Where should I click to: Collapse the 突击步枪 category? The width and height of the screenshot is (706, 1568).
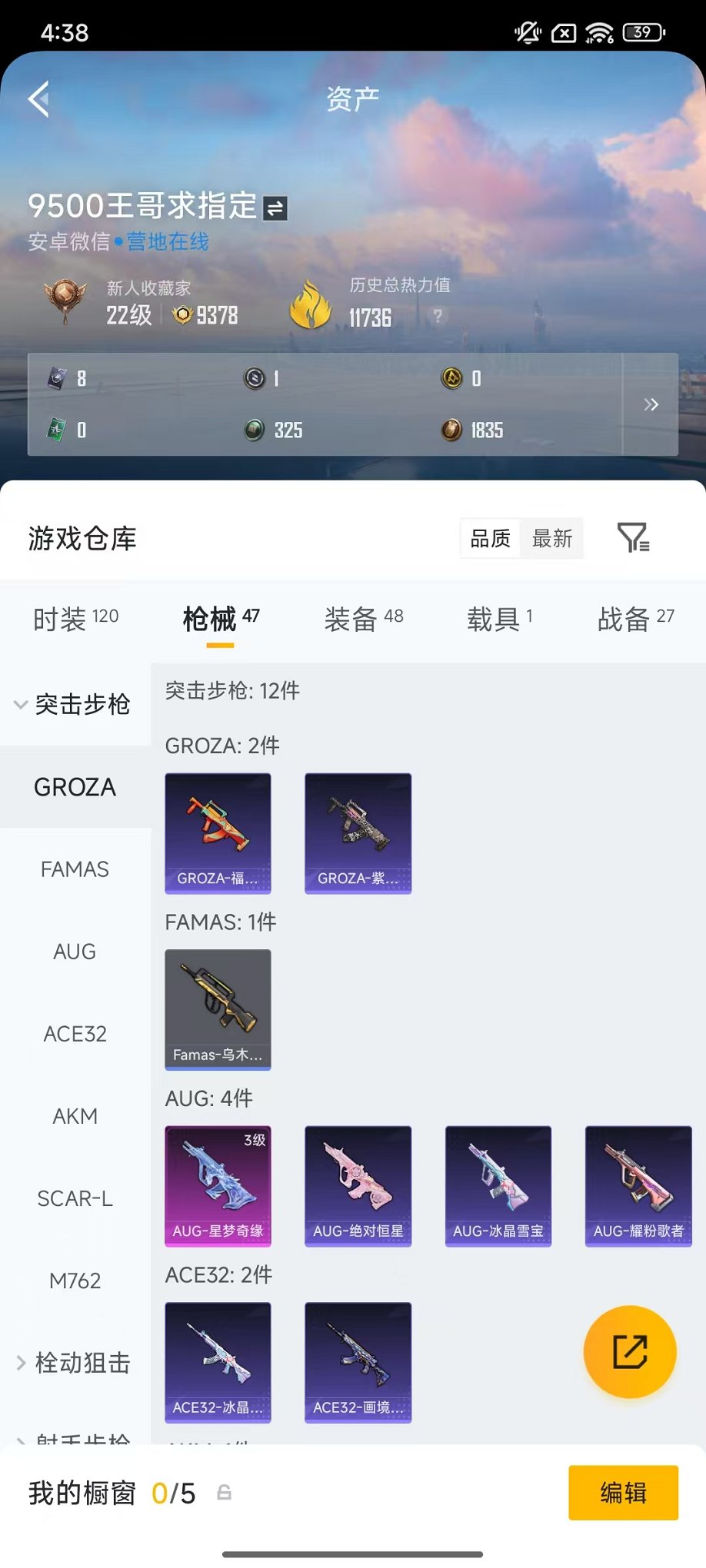75,704
